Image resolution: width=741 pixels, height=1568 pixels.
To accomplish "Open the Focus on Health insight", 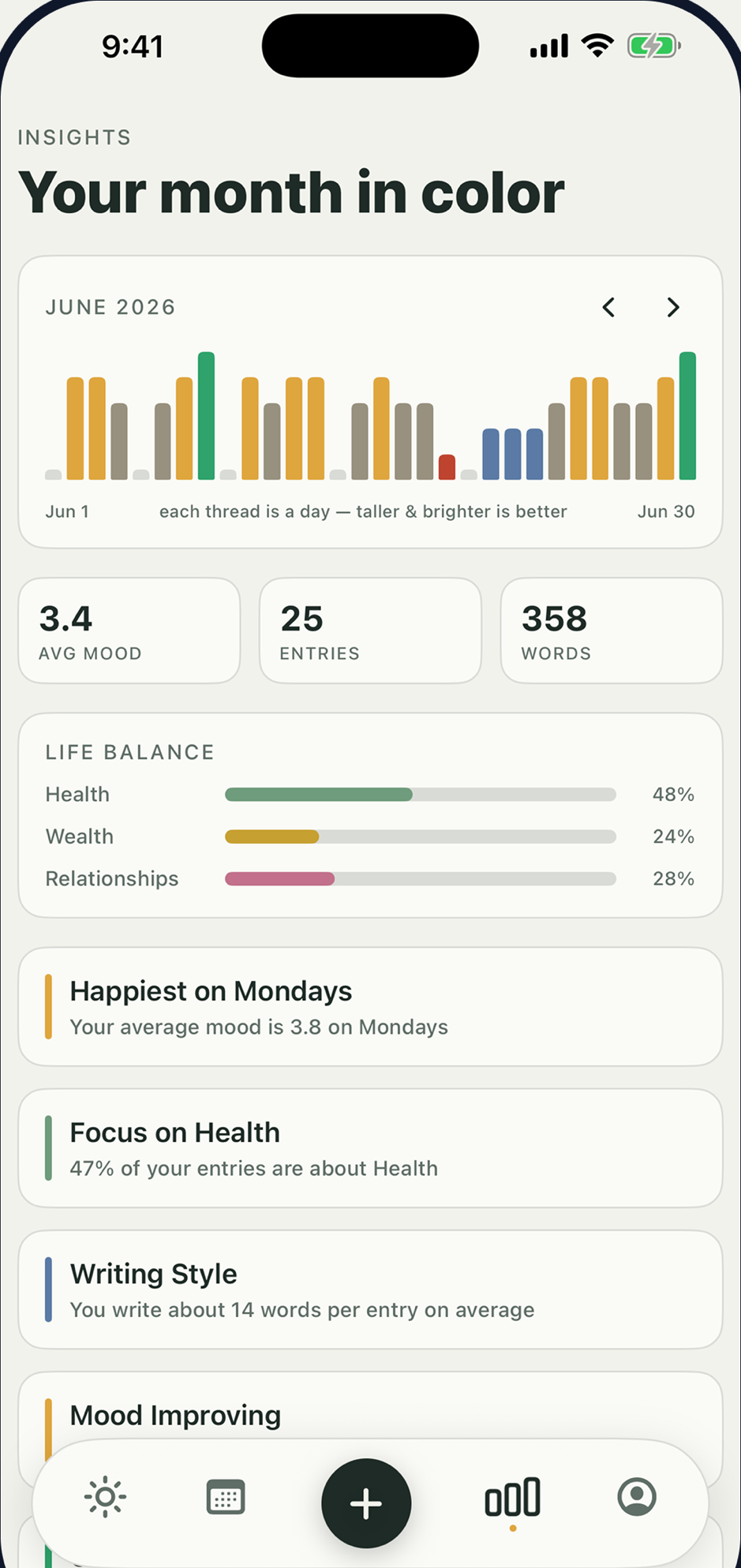I will [x=370, y=1148].
